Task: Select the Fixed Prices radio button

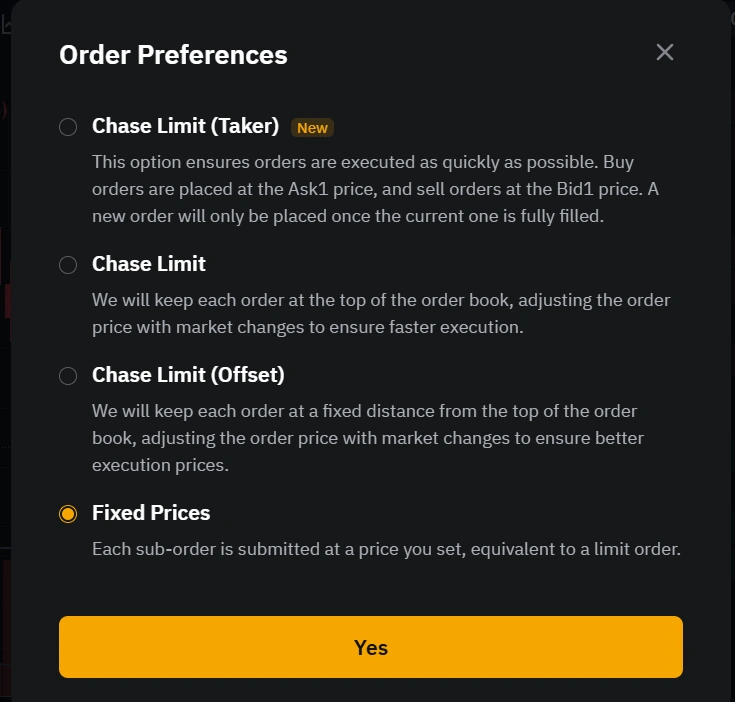Action: (x=68, y=514)
